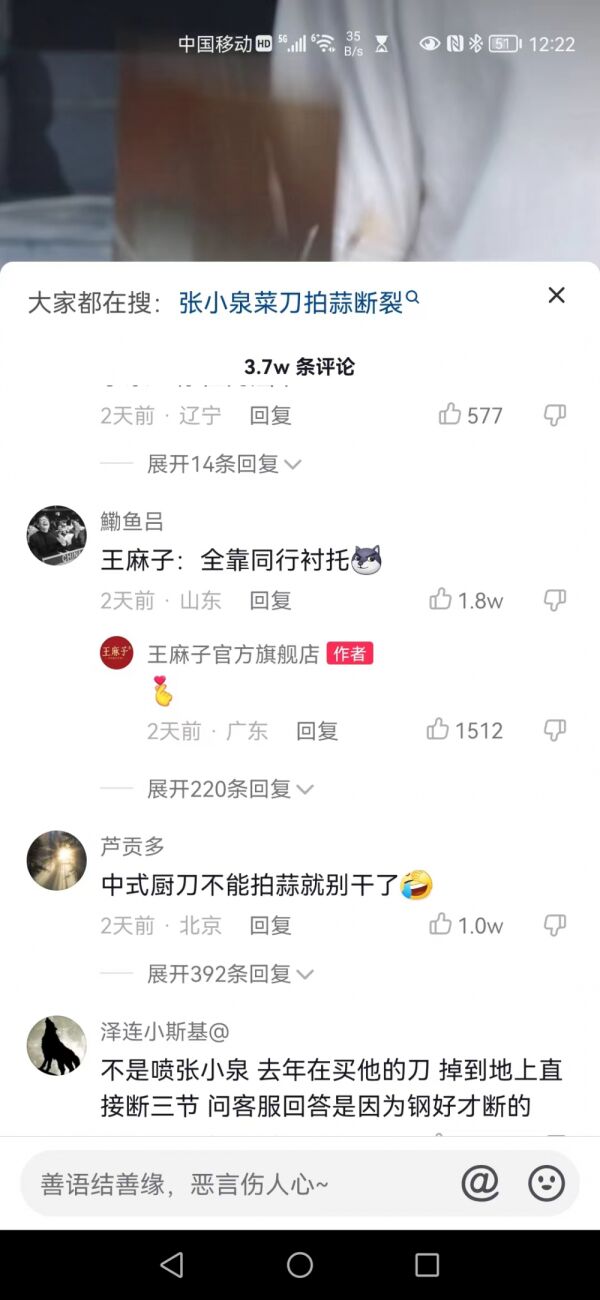This screenshot has width=600, height=1300.
Task: Reply to 鲫鱼吕's comment
Action: [270, 600]
